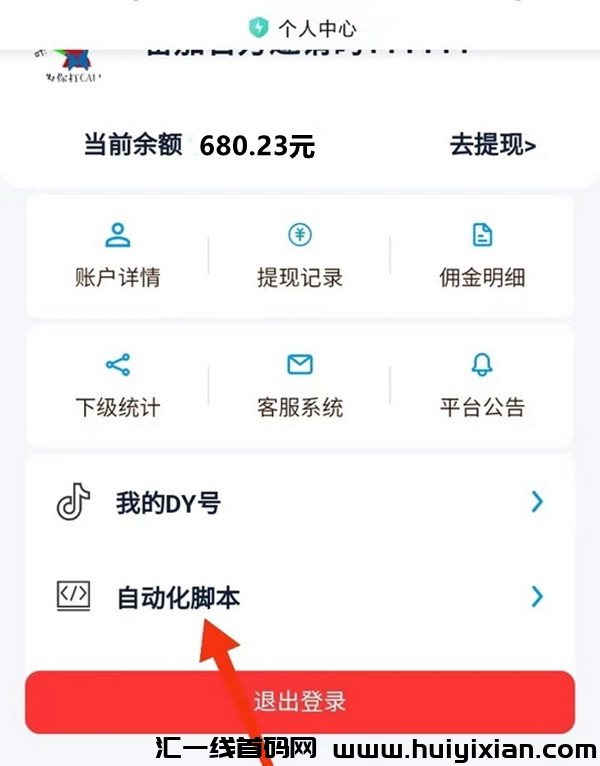Check 下级统计 subordinate statistics
Screen dimensions: 600x766
[117, 386]
